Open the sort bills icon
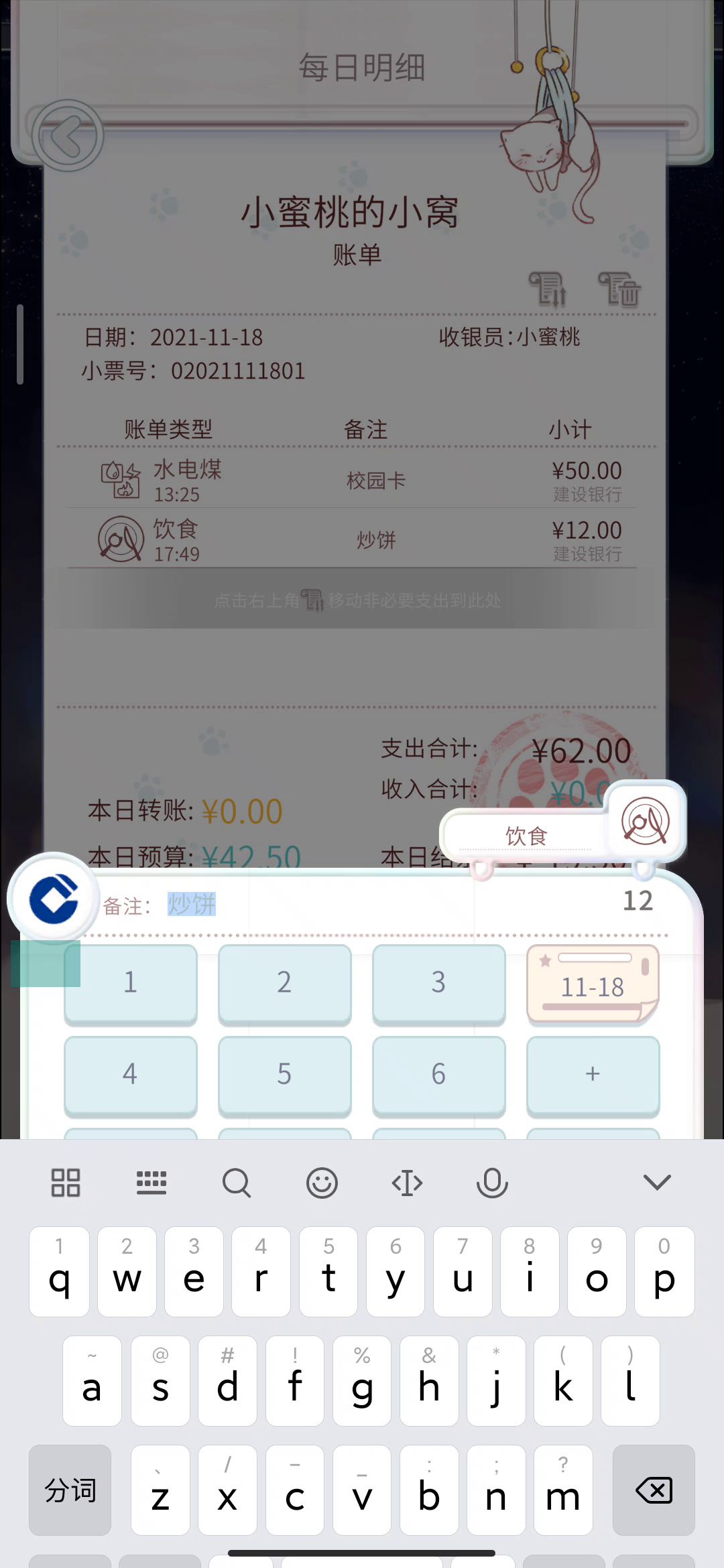The width and height of the screenshot is (724, 1568). click(548, 289)
